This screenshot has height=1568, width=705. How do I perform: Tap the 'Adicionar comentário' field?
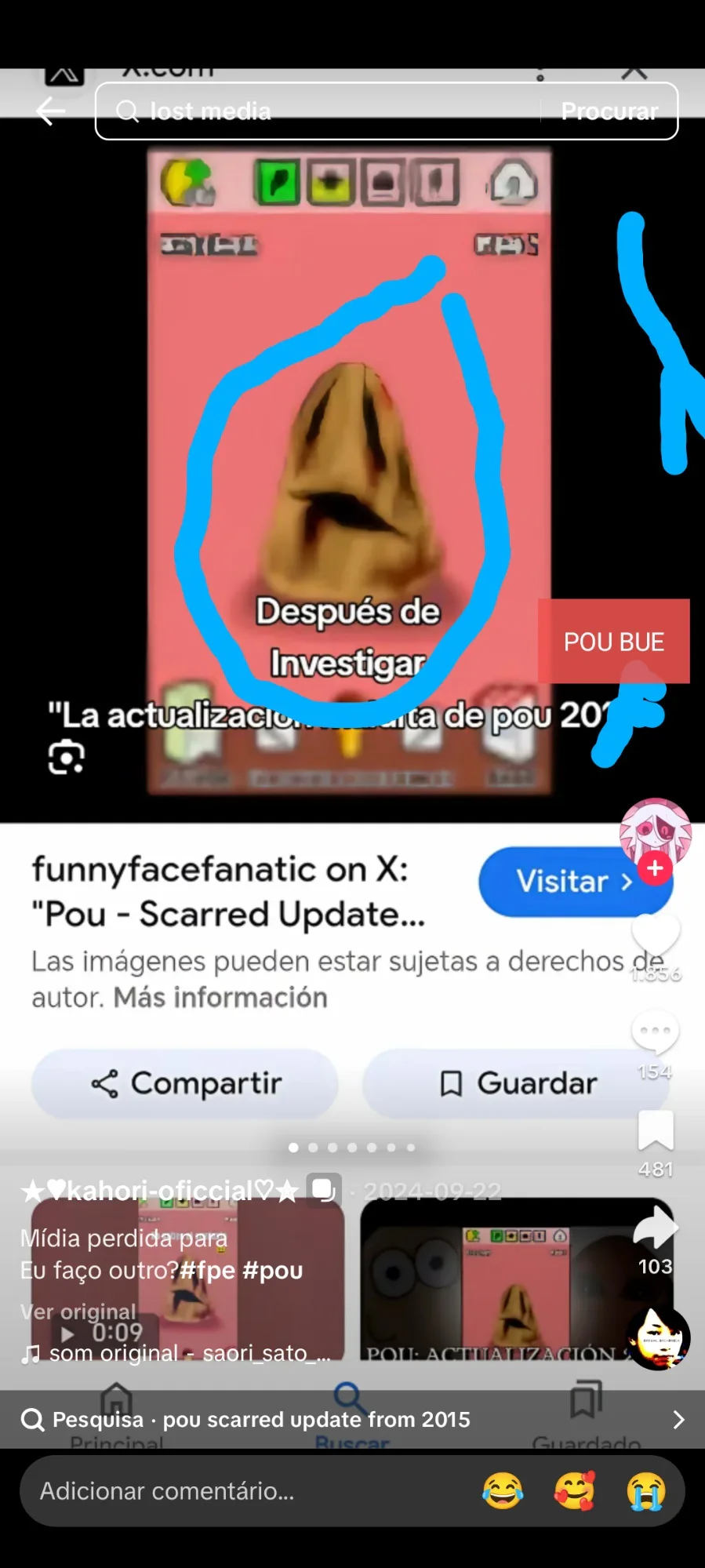tap(235, 1491)
